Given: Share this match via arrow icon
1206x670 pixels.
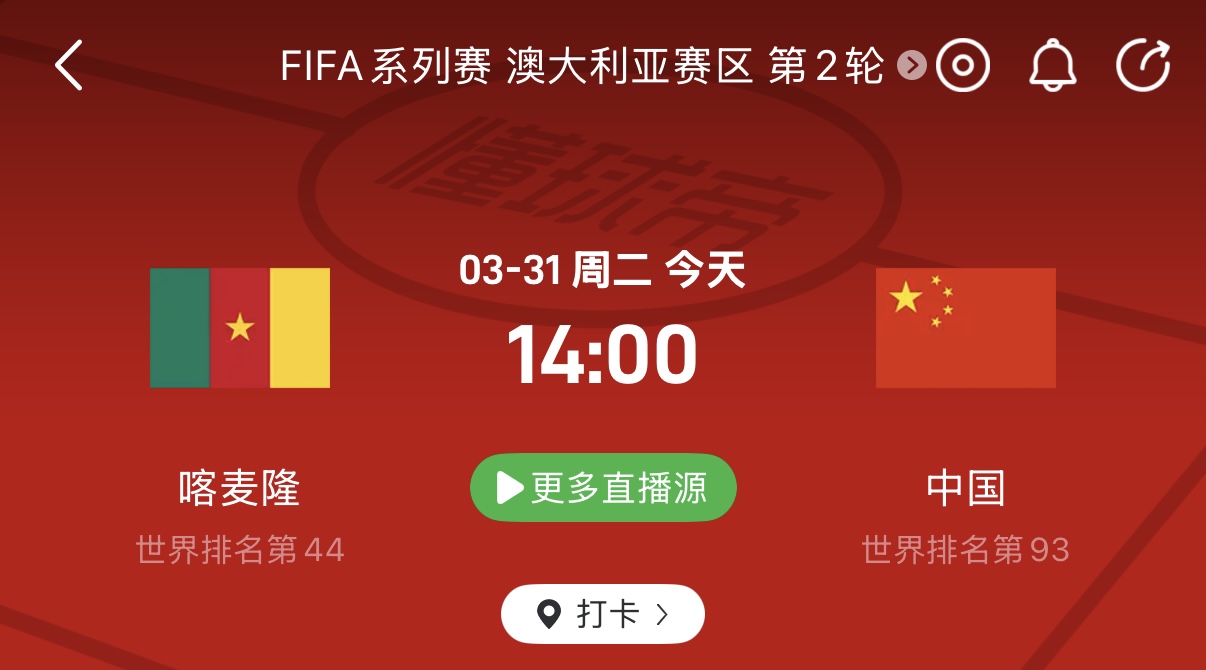Looking at the screenshot, I should tap(1143, 66).
